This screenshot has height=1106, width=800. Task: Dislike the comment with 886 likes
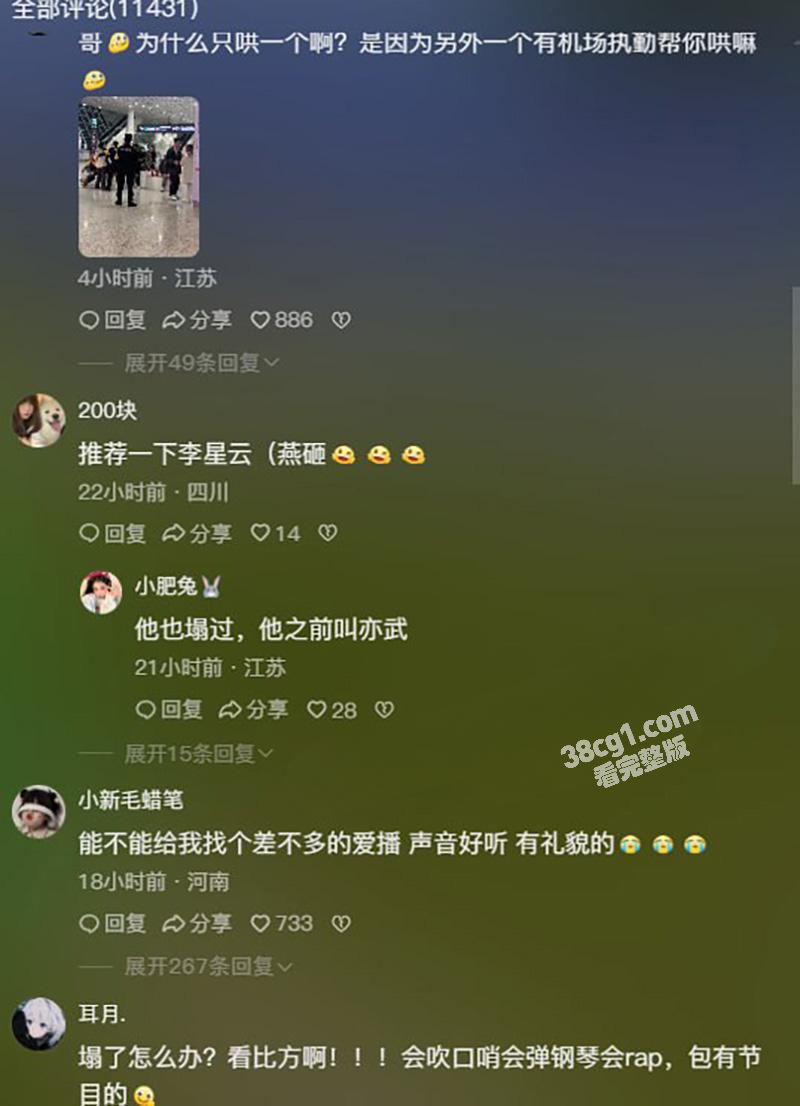(341, 320)
